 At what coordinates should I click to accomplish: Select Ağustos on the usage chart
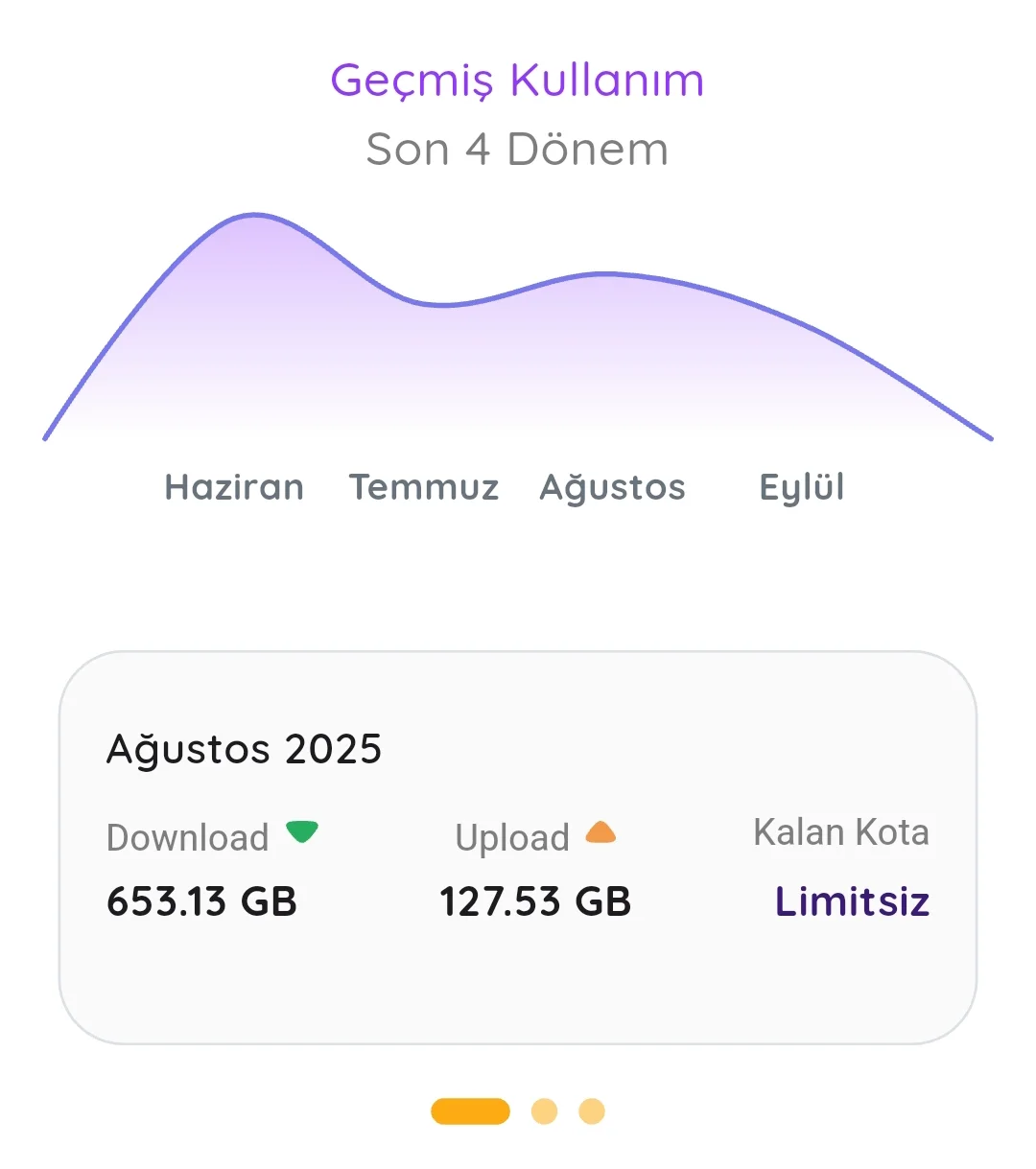pyautogui.click(x=612, y=487)
